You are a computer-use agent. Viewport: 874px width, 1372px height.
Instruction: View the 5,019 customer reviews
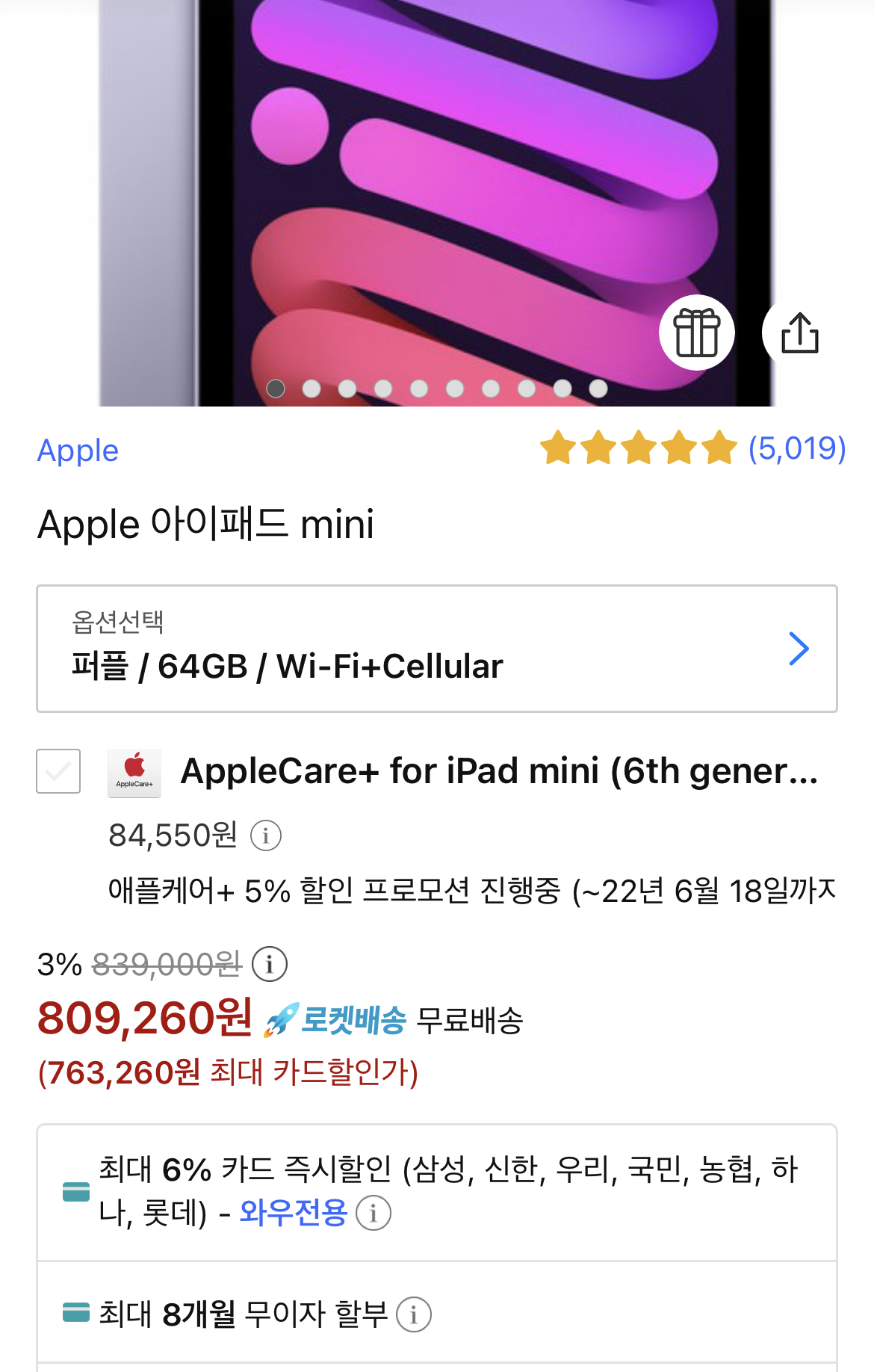click(796, 448)
